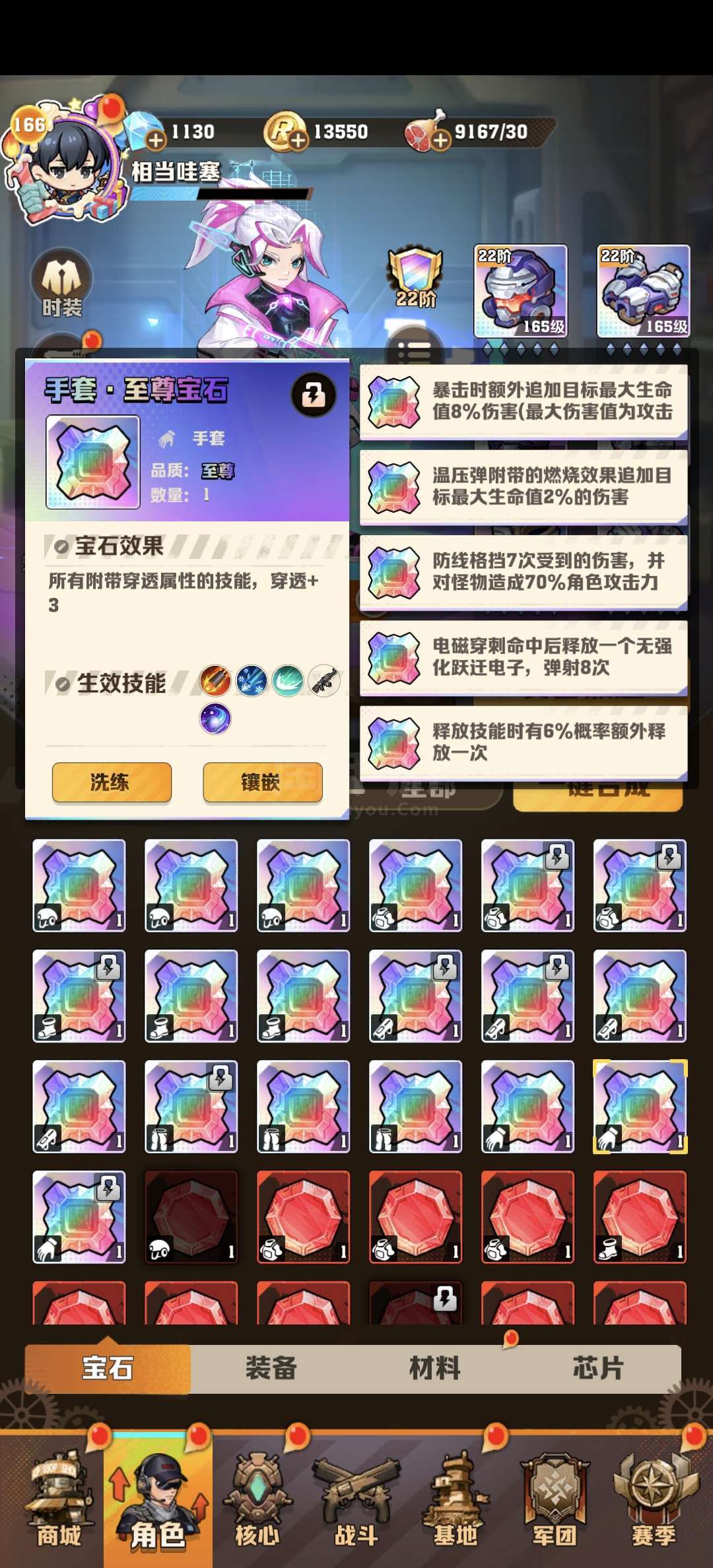Tap the 洗练 button
The image size is (713, 1568).
click(112, 783)
